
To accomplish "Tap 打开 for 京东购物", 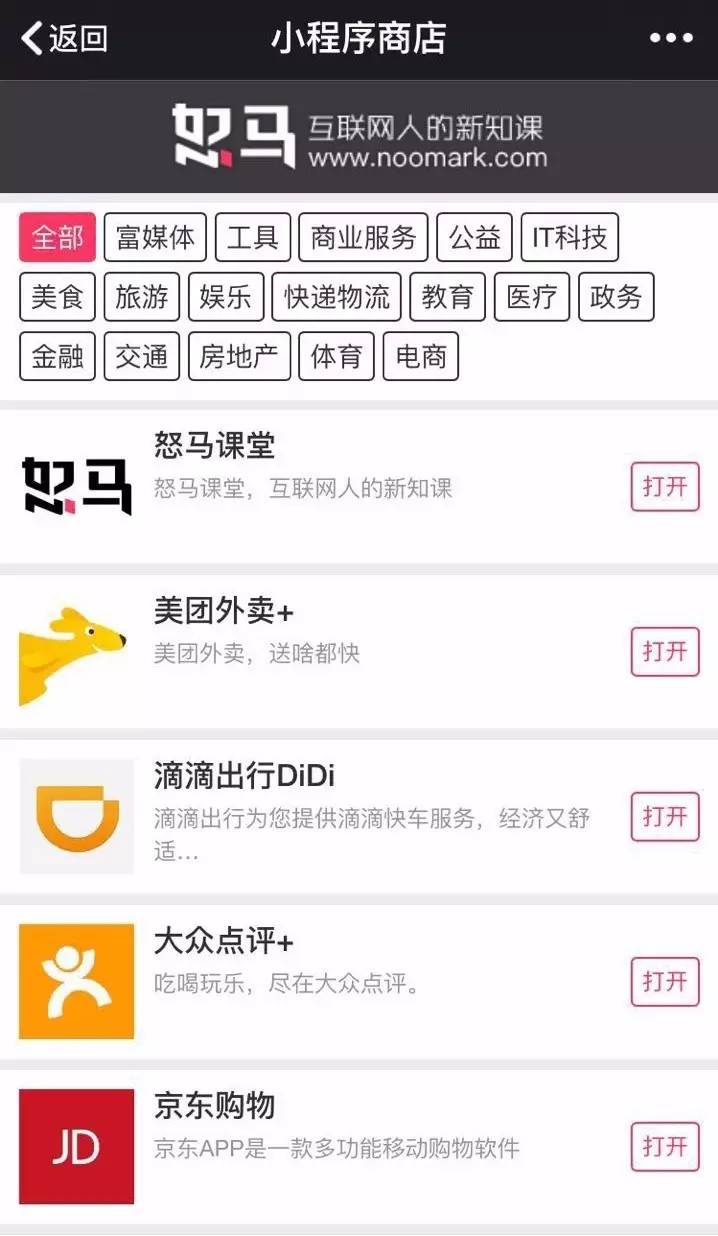I will click(665, 1147).
